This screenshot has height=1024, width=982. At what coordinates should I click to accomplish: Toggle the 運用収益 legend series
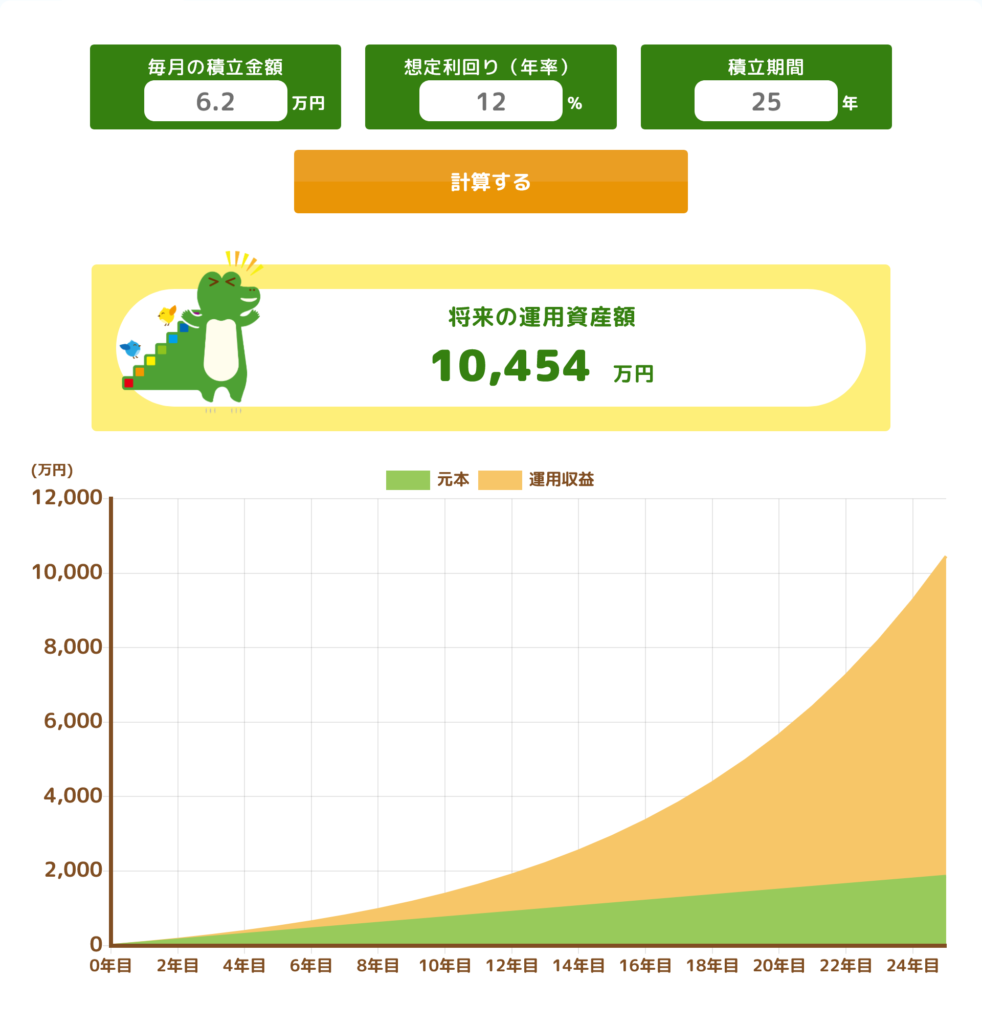click(x=536, y=480)
